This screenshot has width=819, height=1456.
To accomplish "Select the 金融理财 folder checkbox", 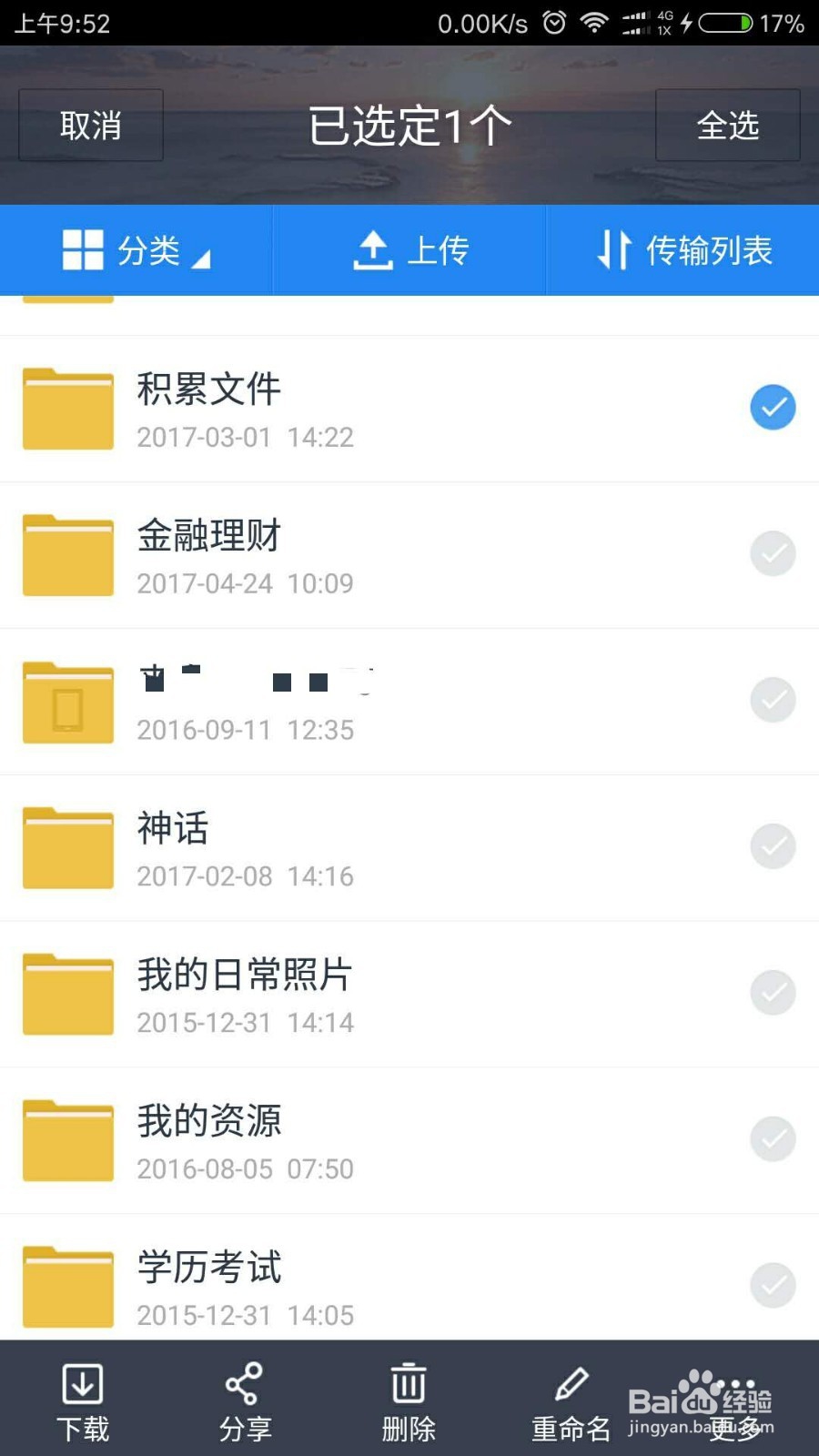I will tap(772, 554).
